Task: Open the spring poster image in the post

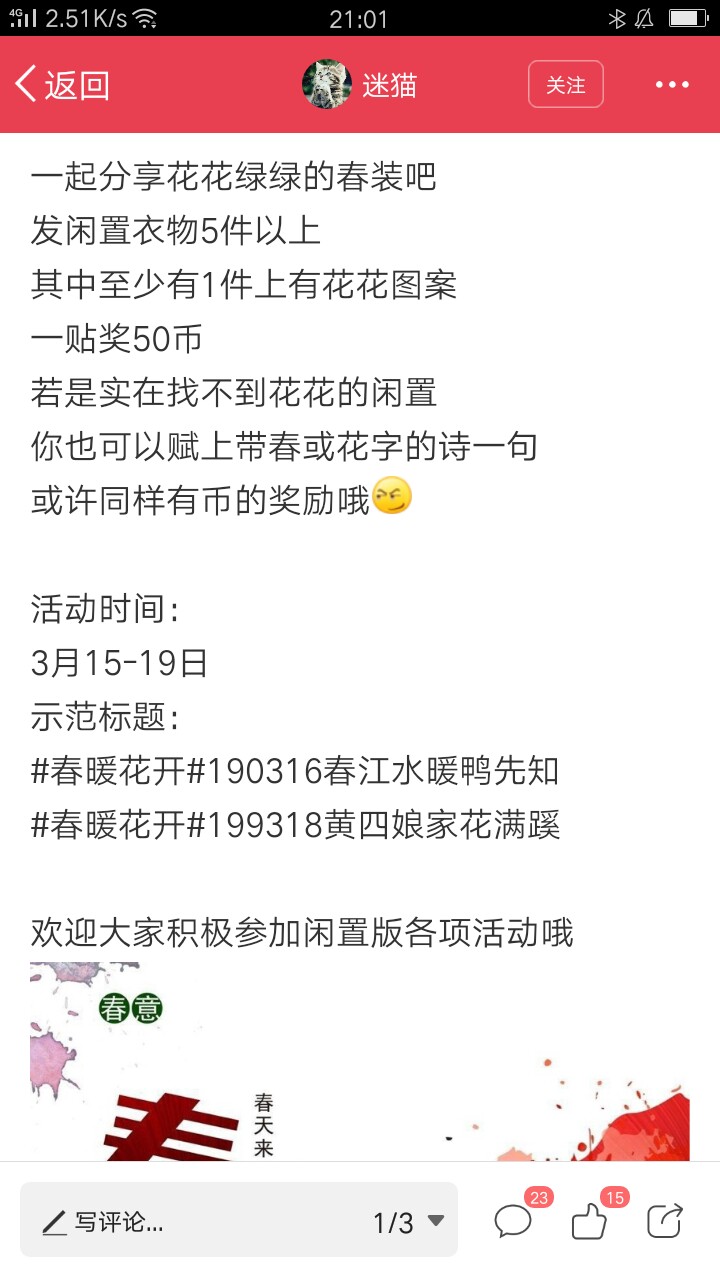Action: [360, 1061]
